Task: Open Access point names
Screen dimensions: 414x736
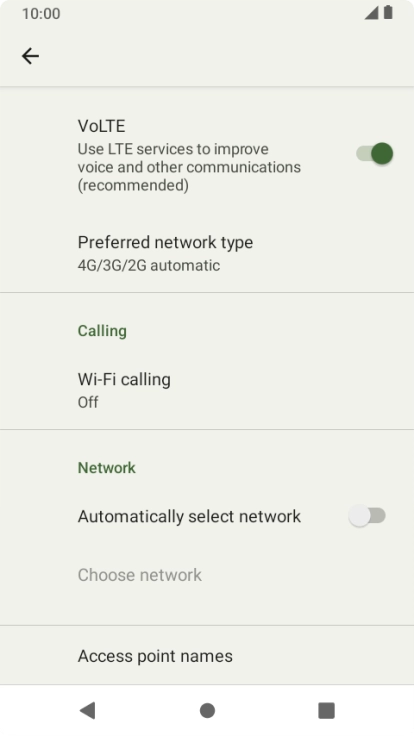Action: (x=207, y=656)
